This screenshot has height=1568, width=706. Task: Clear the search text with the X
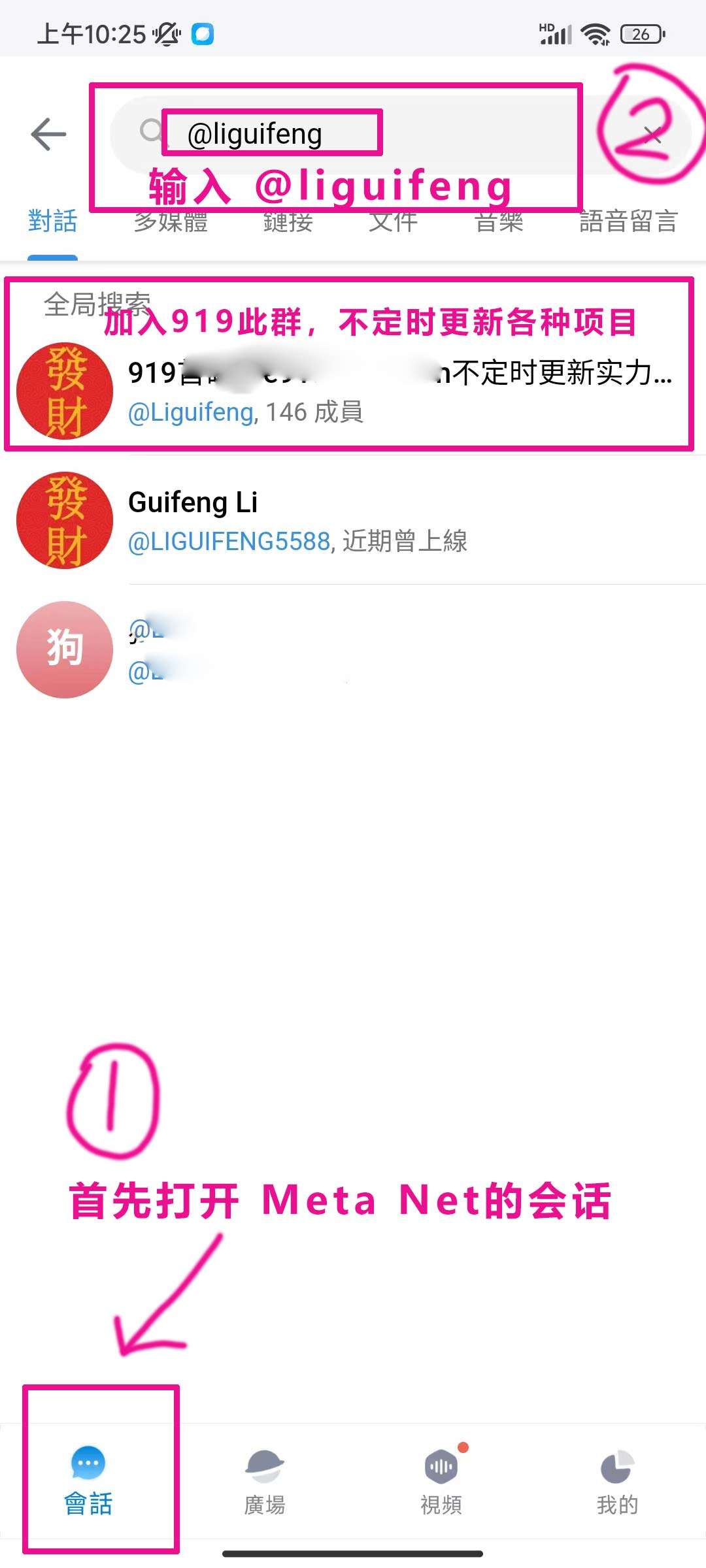pos(652,135)
